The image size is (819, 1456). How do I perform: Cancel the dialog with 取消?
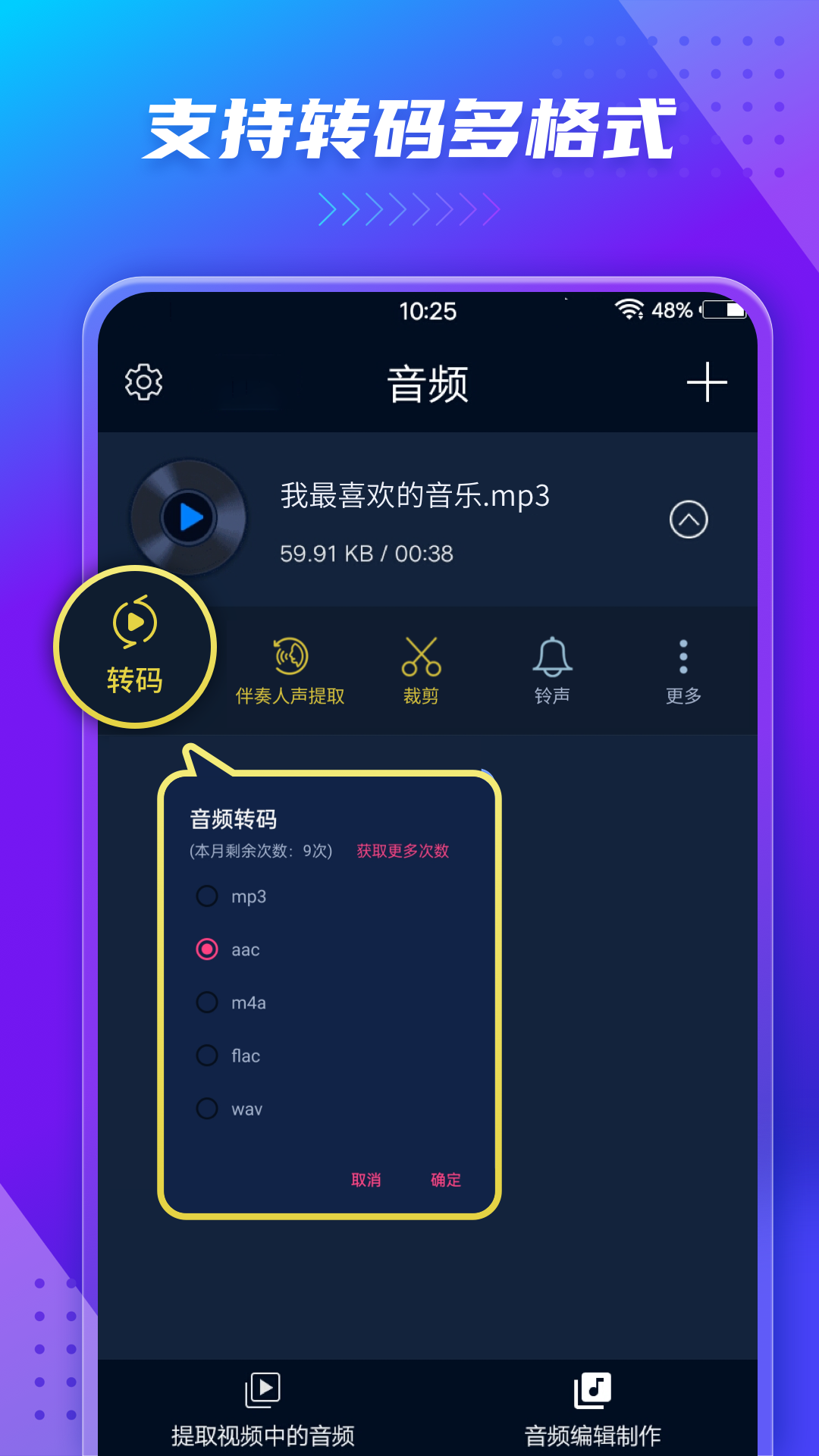(x=367, y=1180)
